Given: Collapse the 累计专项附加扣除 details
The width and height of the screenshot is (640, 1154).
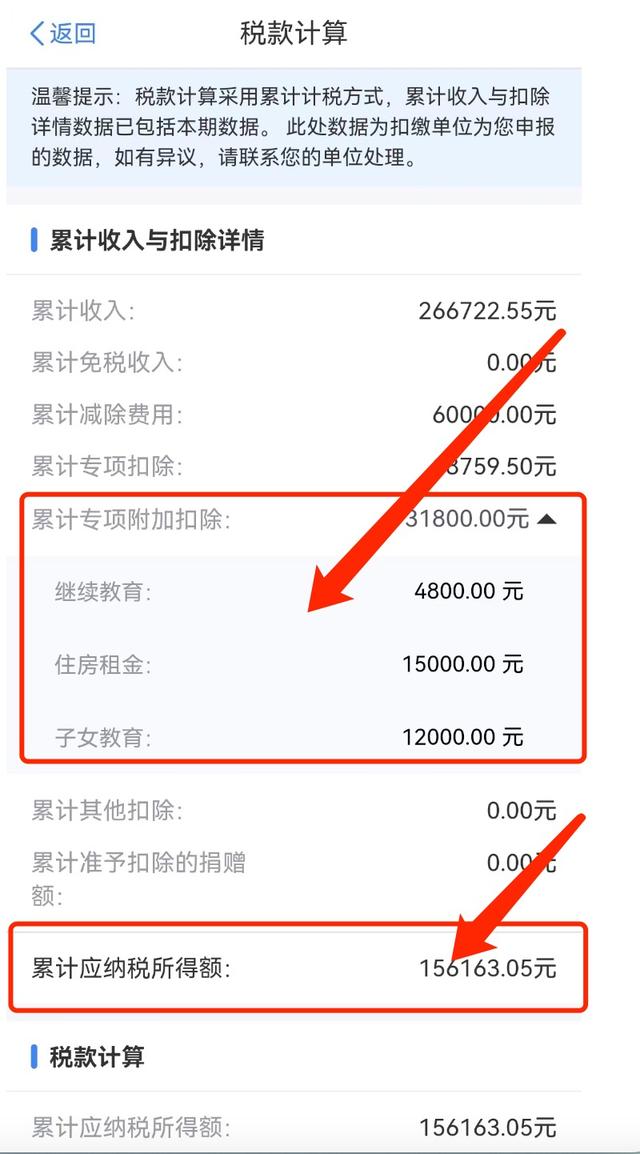Looking at the screenshot, I should [546, 519].
